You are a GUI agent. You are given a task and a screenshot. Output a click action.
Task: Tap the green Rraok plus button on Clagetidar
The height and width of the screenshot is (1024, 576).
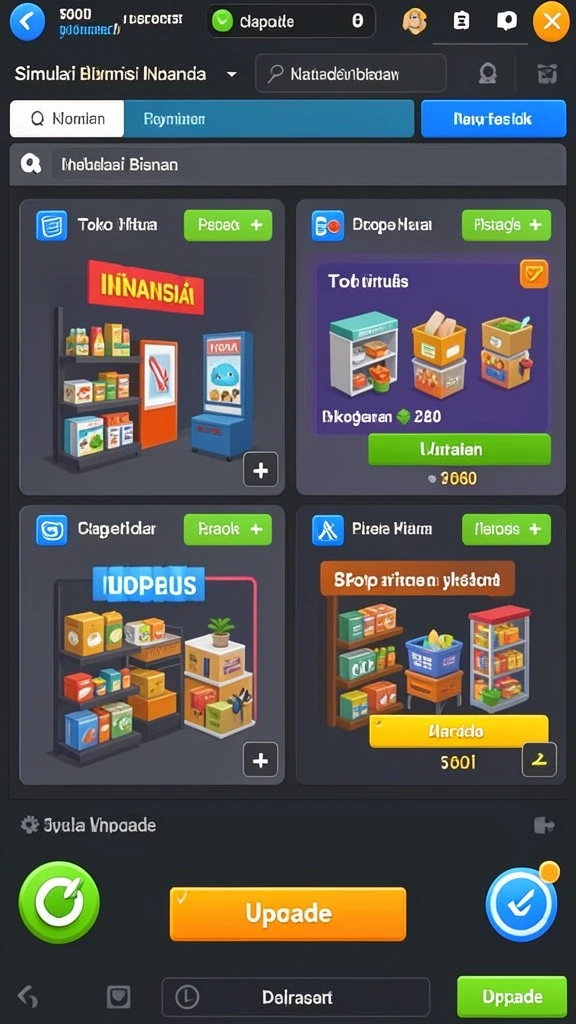[x=228, y=529]
